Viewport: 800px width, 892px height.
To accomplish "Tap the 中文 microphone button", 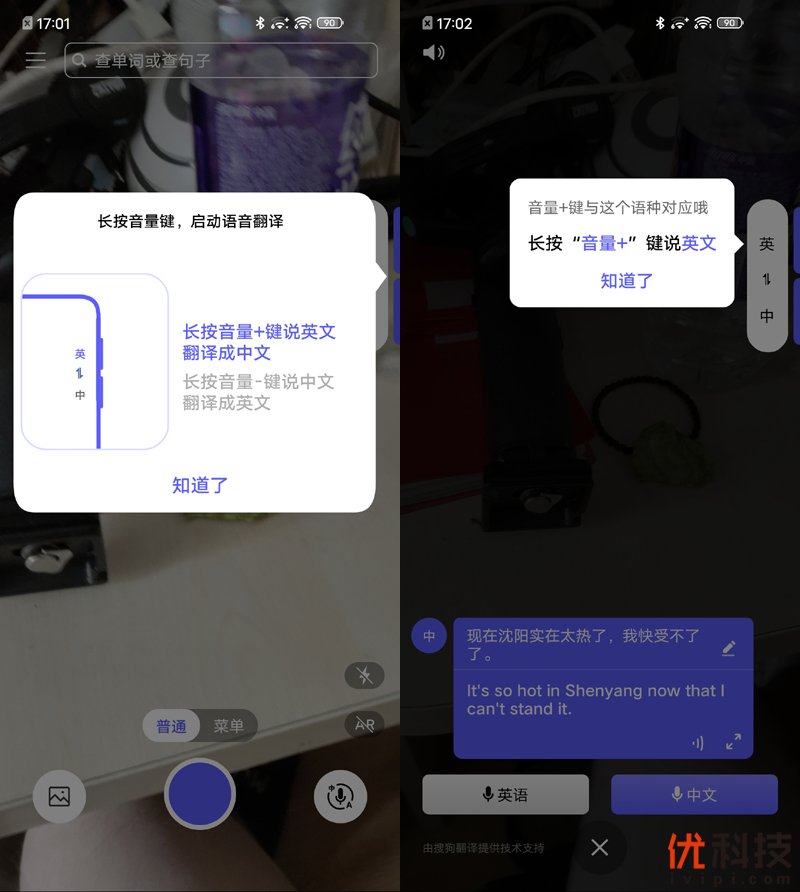I will pyautogui.click(x=694, y=795).
